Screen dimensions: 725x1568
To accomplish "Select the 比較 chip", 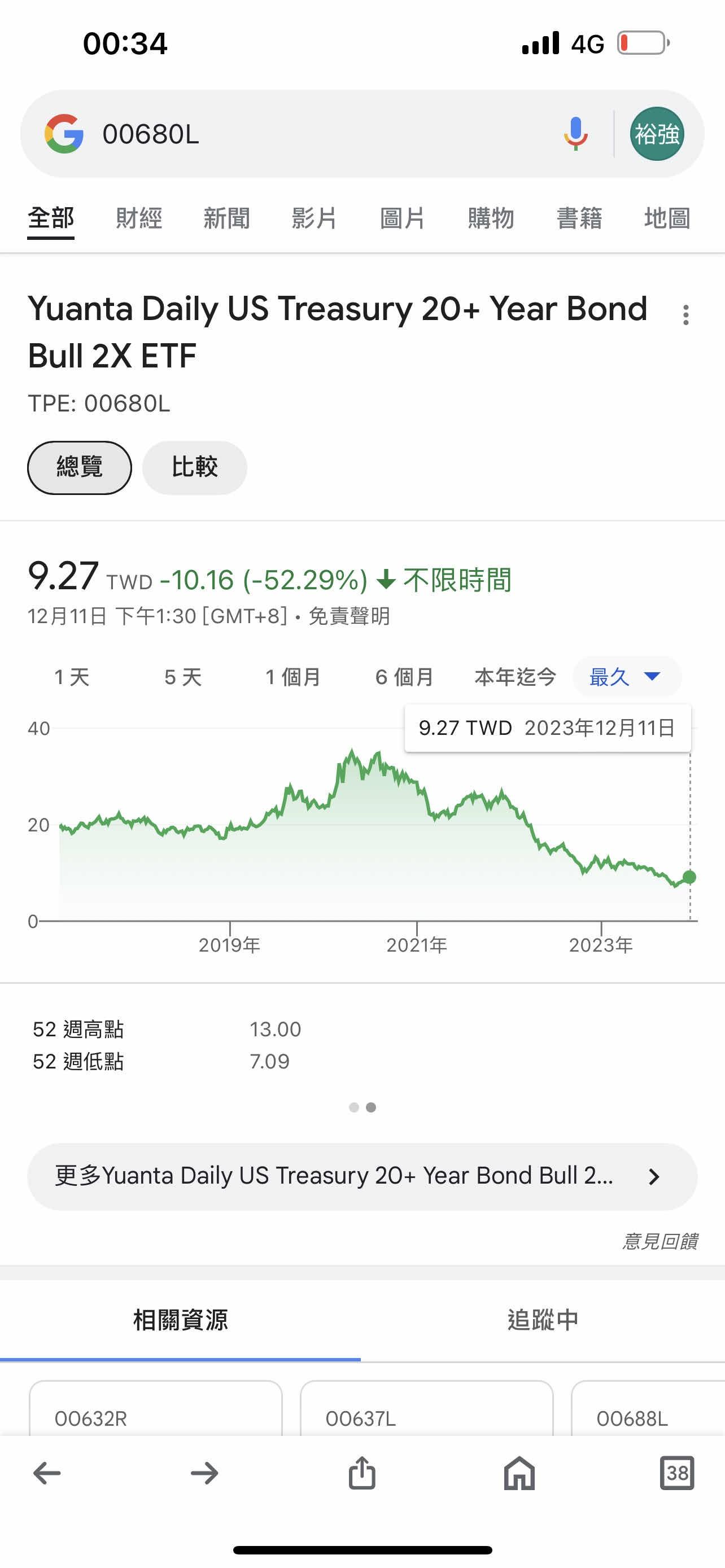I will (195, 467).
